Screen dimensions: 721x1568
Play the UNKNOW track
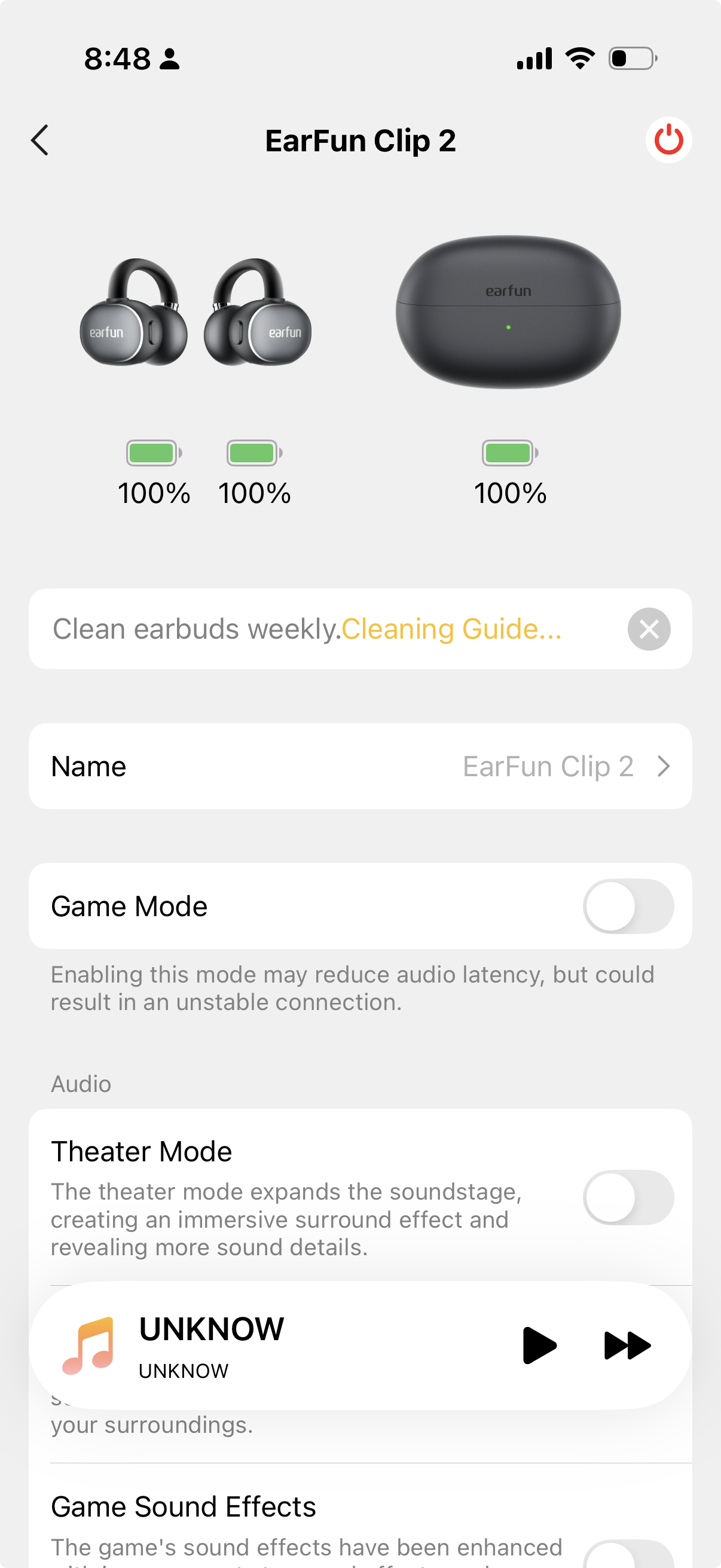[x=539, y=1345]
